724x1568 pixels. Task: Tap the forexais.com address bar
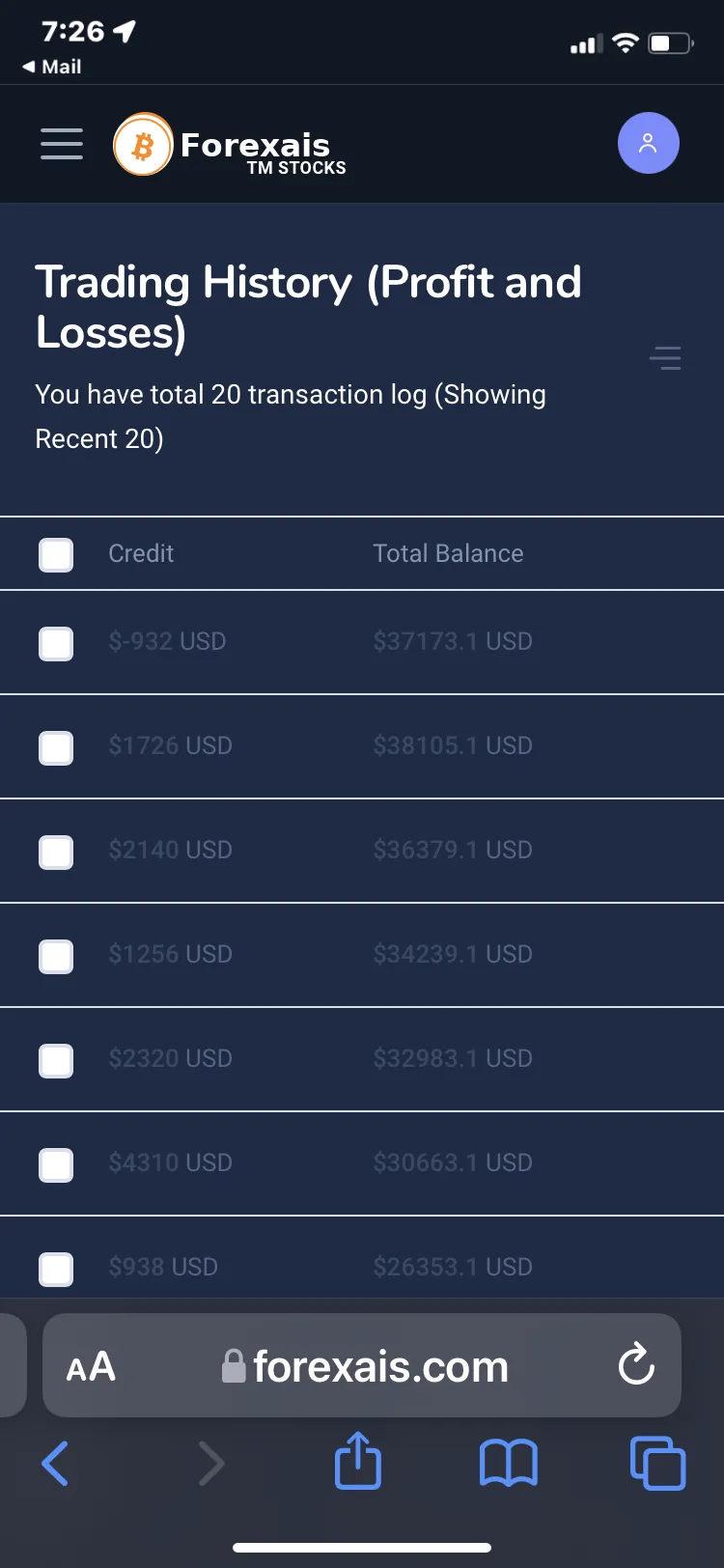click(362, 1365)
